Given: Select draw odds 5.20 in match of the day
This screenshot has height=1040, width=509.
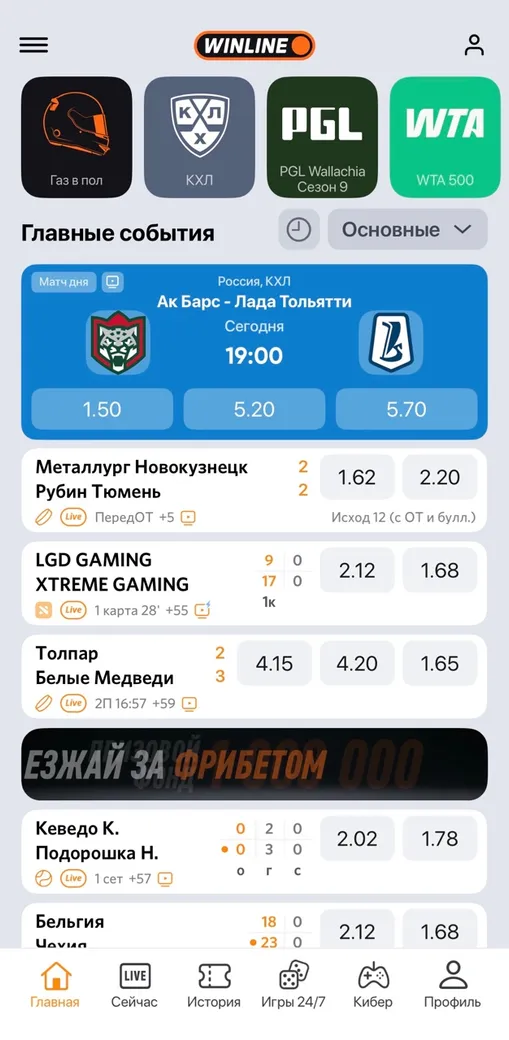Looking at the screenshot, I should [x=254, y=409].
